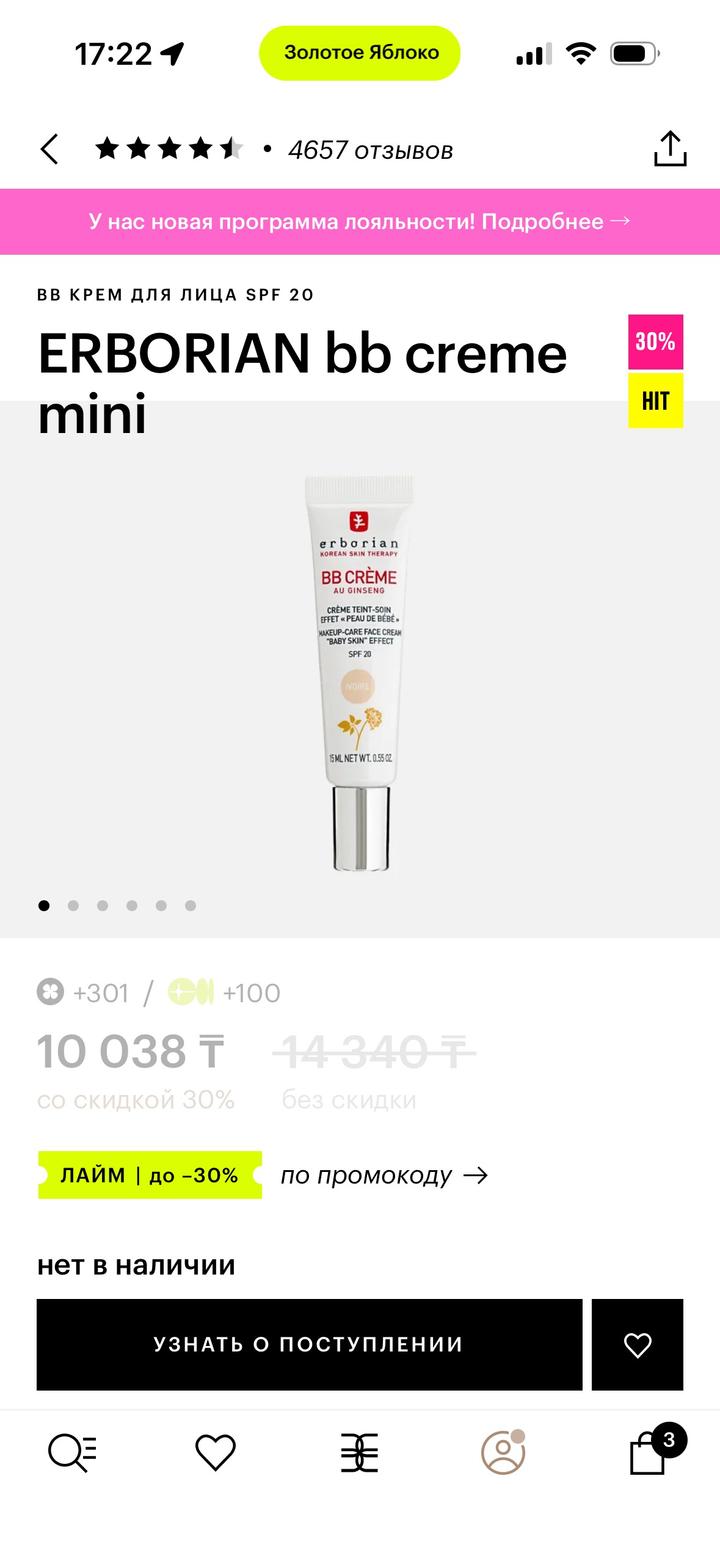Open the catalog search tab
Screen dimensions: 720x1561
pos(72,1452)
